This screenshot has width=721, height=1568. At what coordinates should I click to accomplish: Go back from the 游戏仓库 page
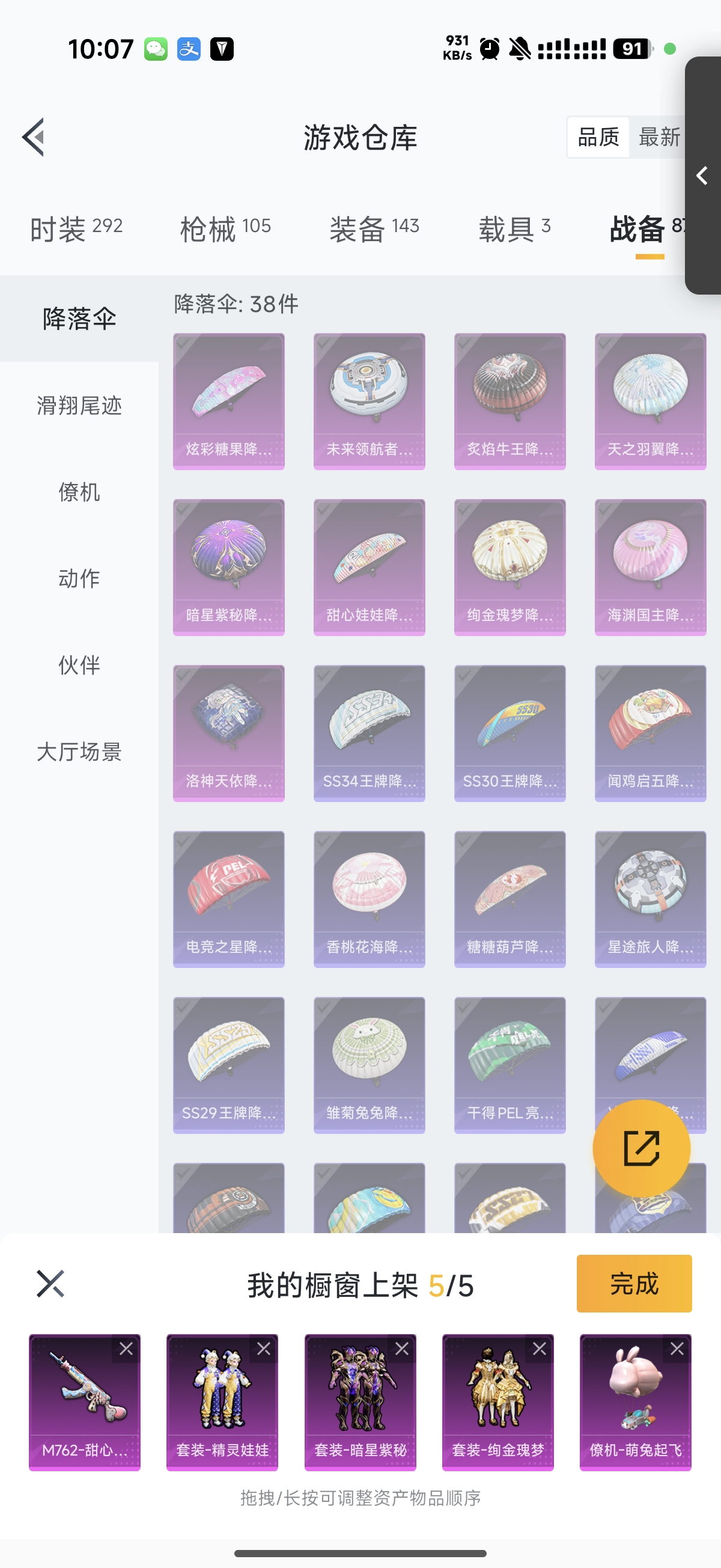pos(34,137)
